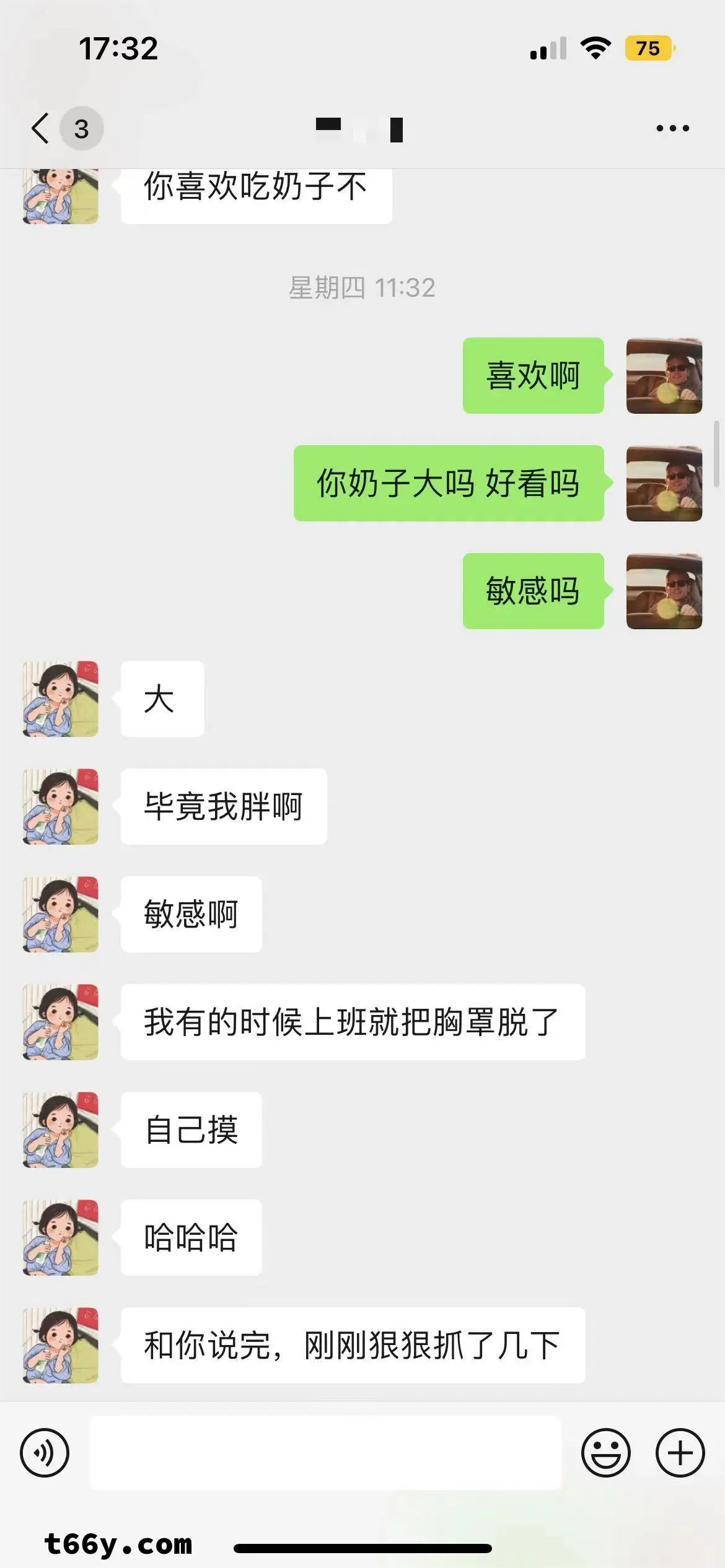Open the chat options menu
Viewport: 725px width, 1568px height.
pyautogui.click(x=672, y=129)
